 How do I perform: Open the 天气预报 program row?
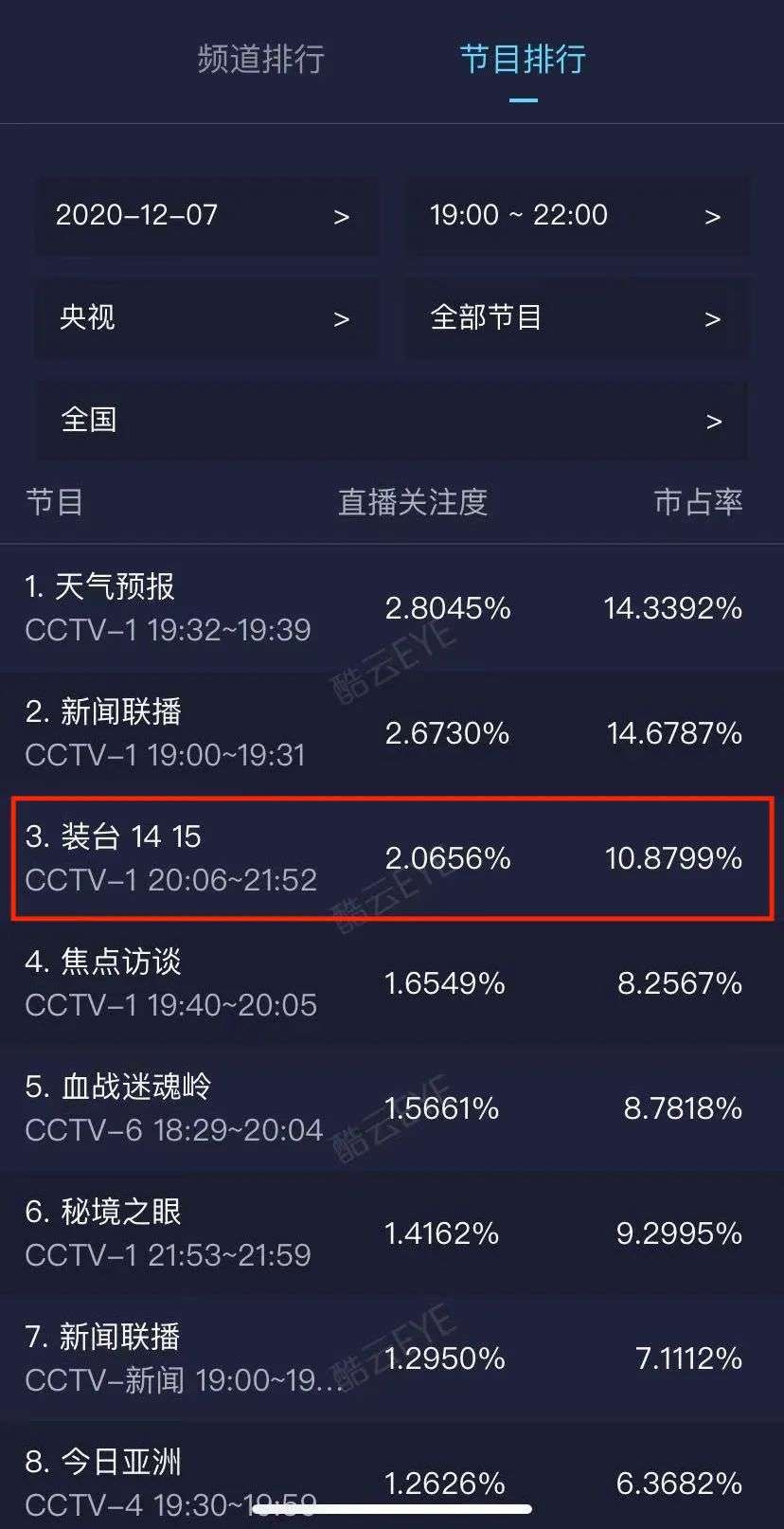tap(392, 607)
